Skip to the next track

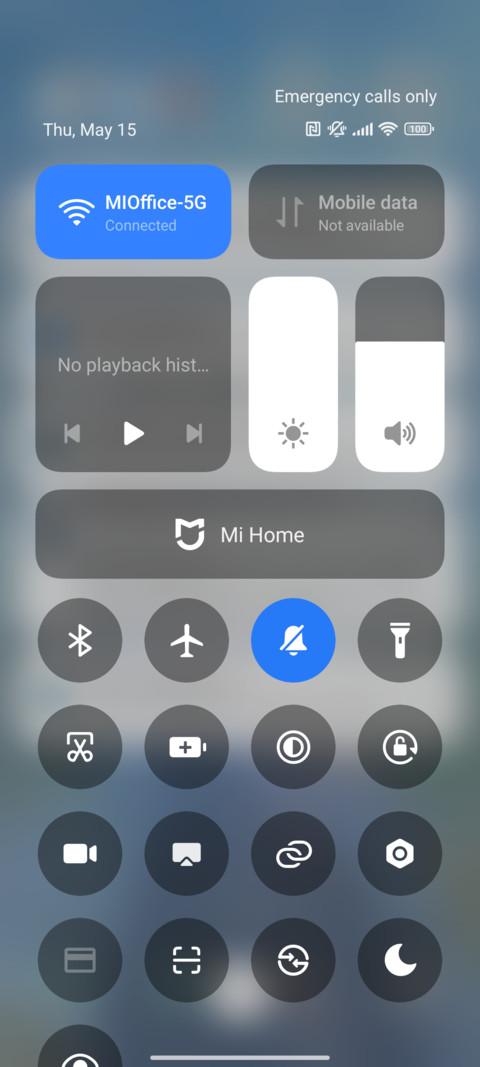(195, 433)
